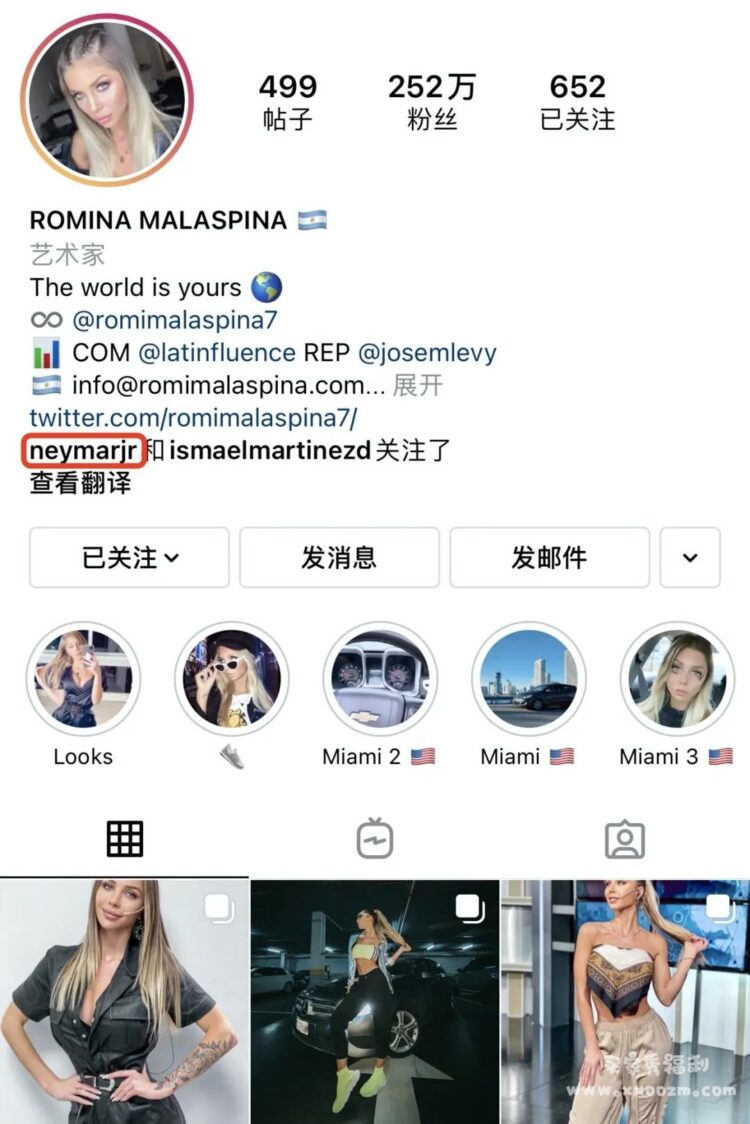Open the @latinfluence profile link
This screenshot has width=750, height=1124.
pyautogui.click(x=216, y=352)
